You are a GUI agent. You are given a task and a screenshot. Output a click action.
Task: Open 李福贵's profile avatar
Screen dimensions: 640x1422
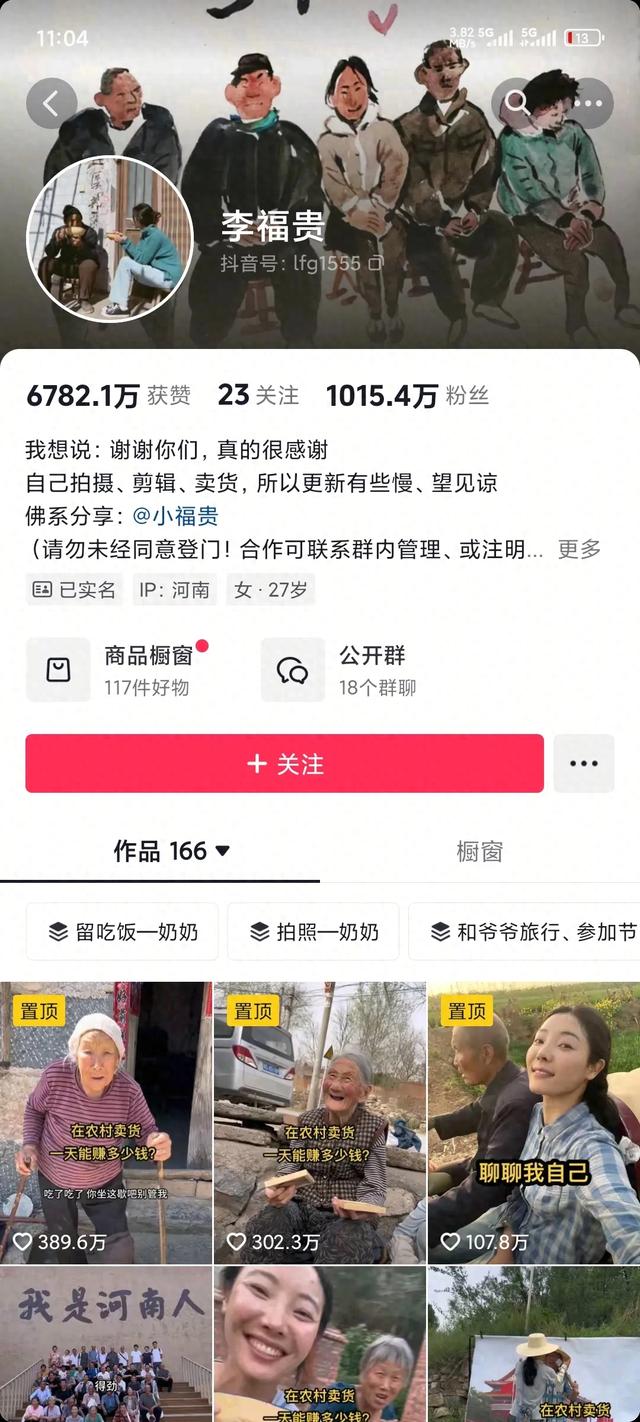pyautogui.click(x=109, y=239)
